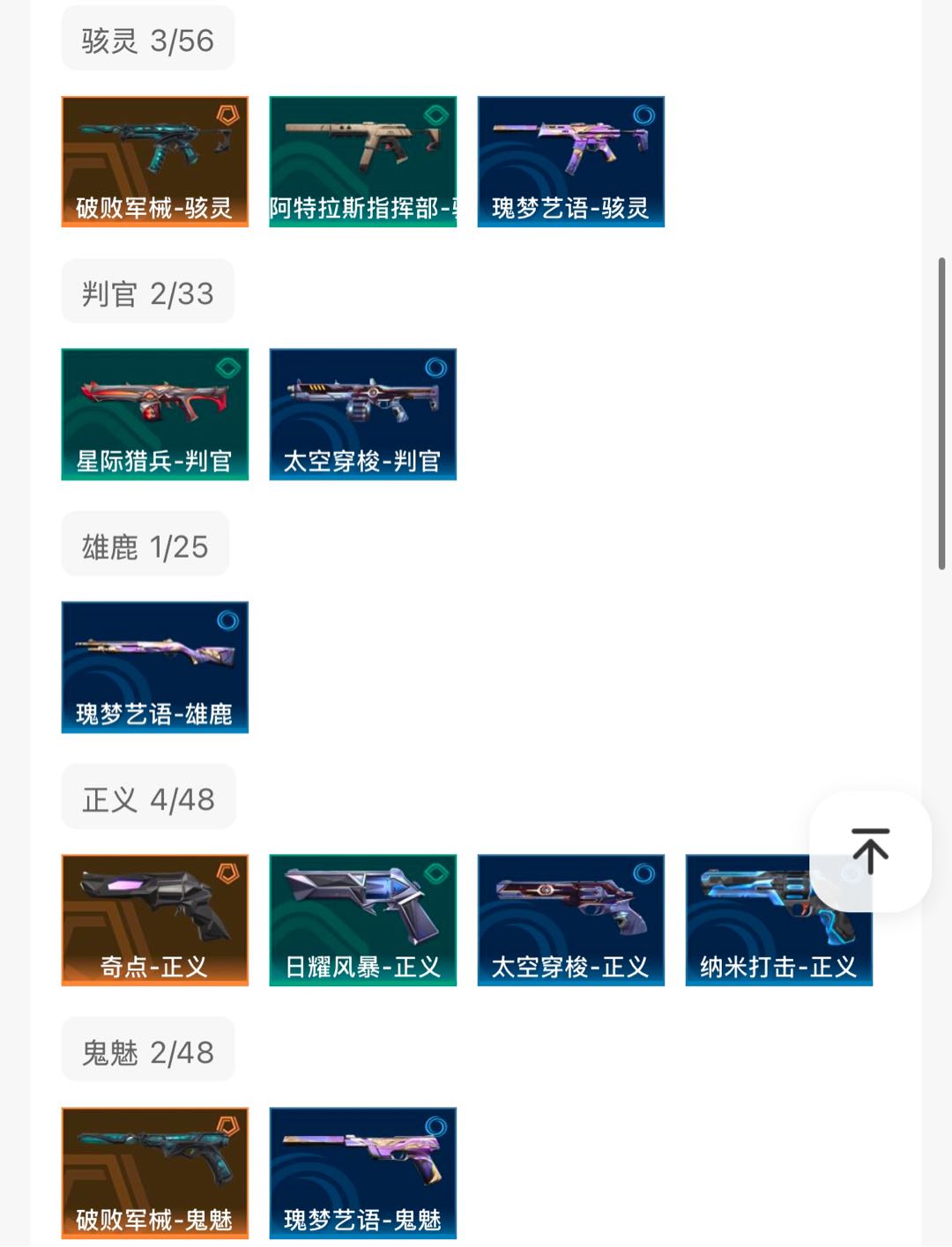Viewport: 952px width, 1247px height.
Task: Select 瑰梦艺语-骇灵 skin
Action: (570, 161)
